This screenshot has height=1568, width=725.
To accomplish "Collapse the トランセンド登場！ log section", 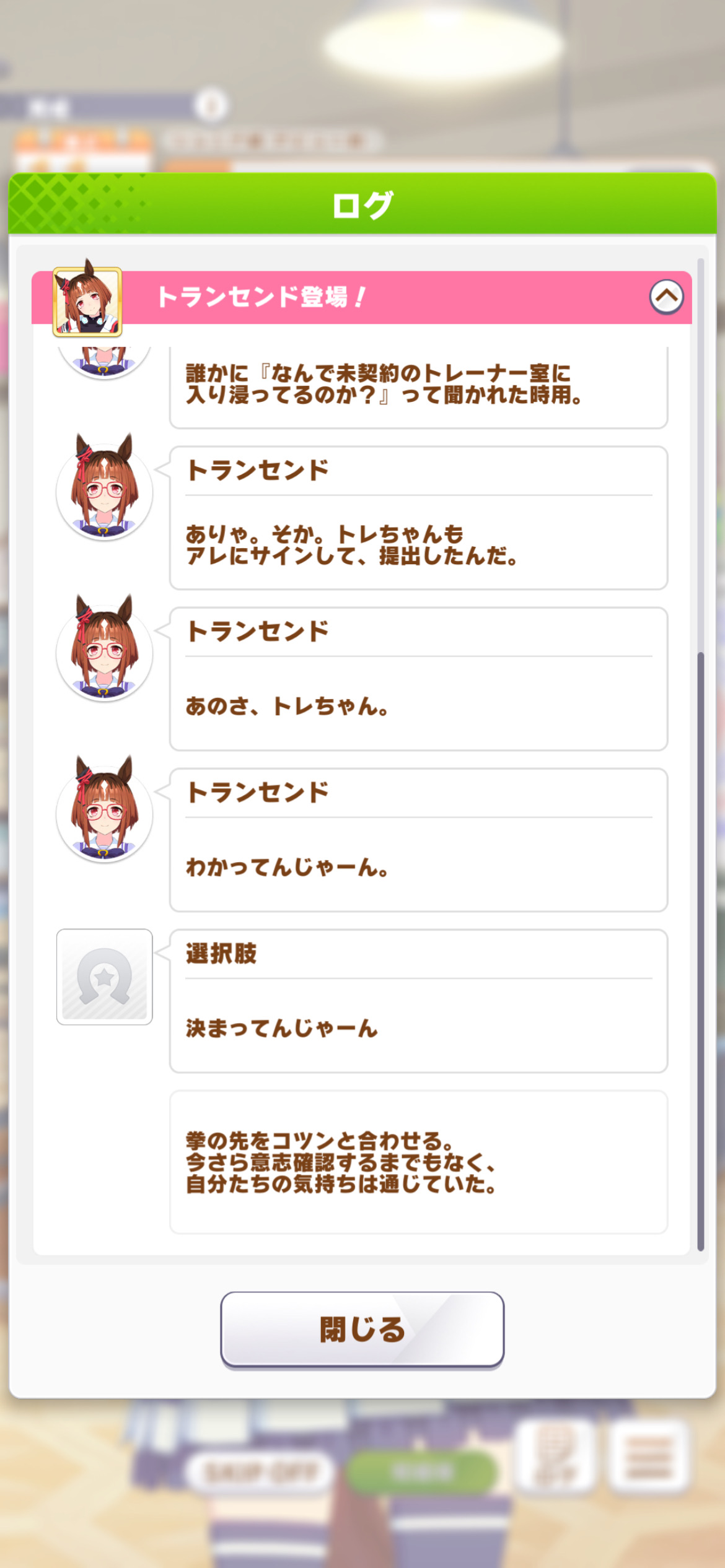I will click(666, 297).
